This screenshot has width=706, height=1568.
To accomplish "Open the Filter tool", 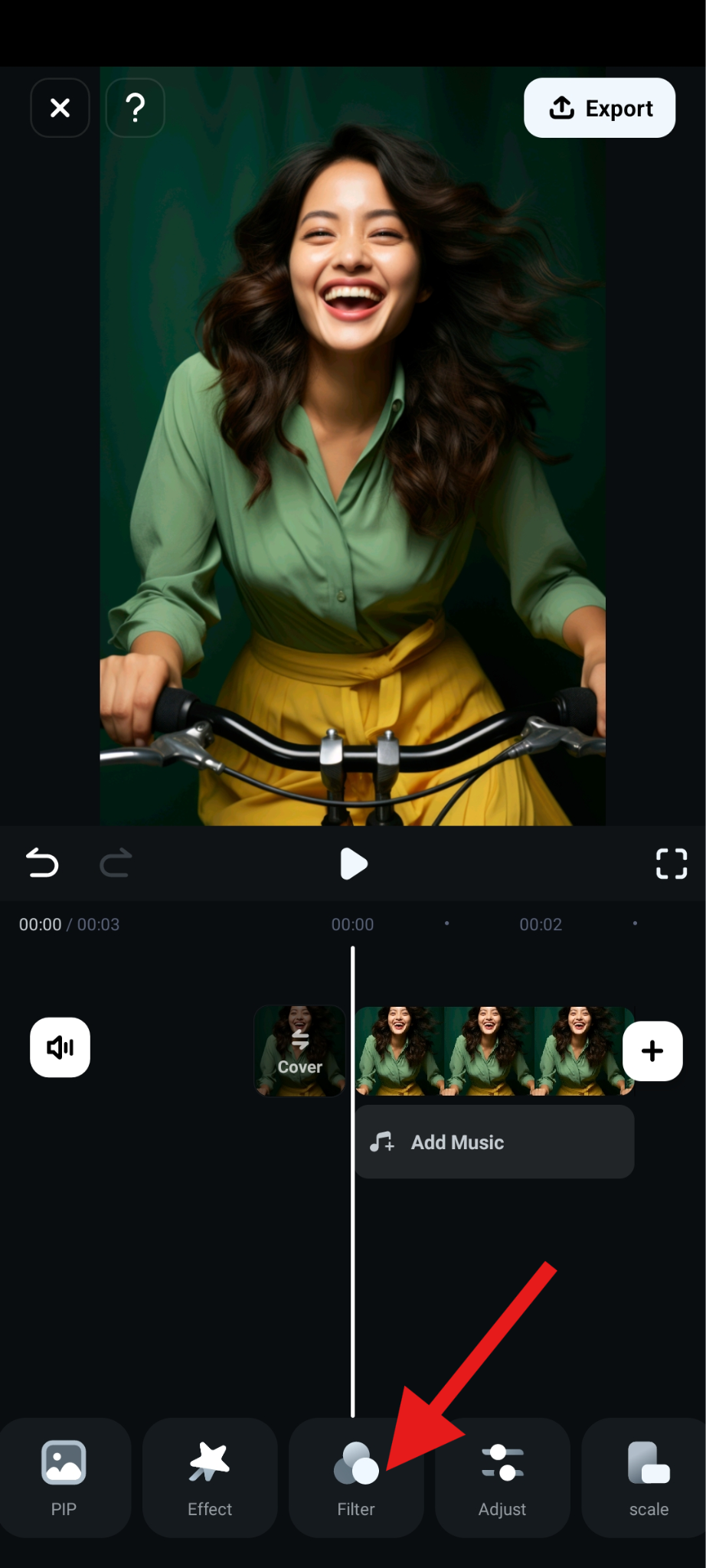I will [356, 1478].
